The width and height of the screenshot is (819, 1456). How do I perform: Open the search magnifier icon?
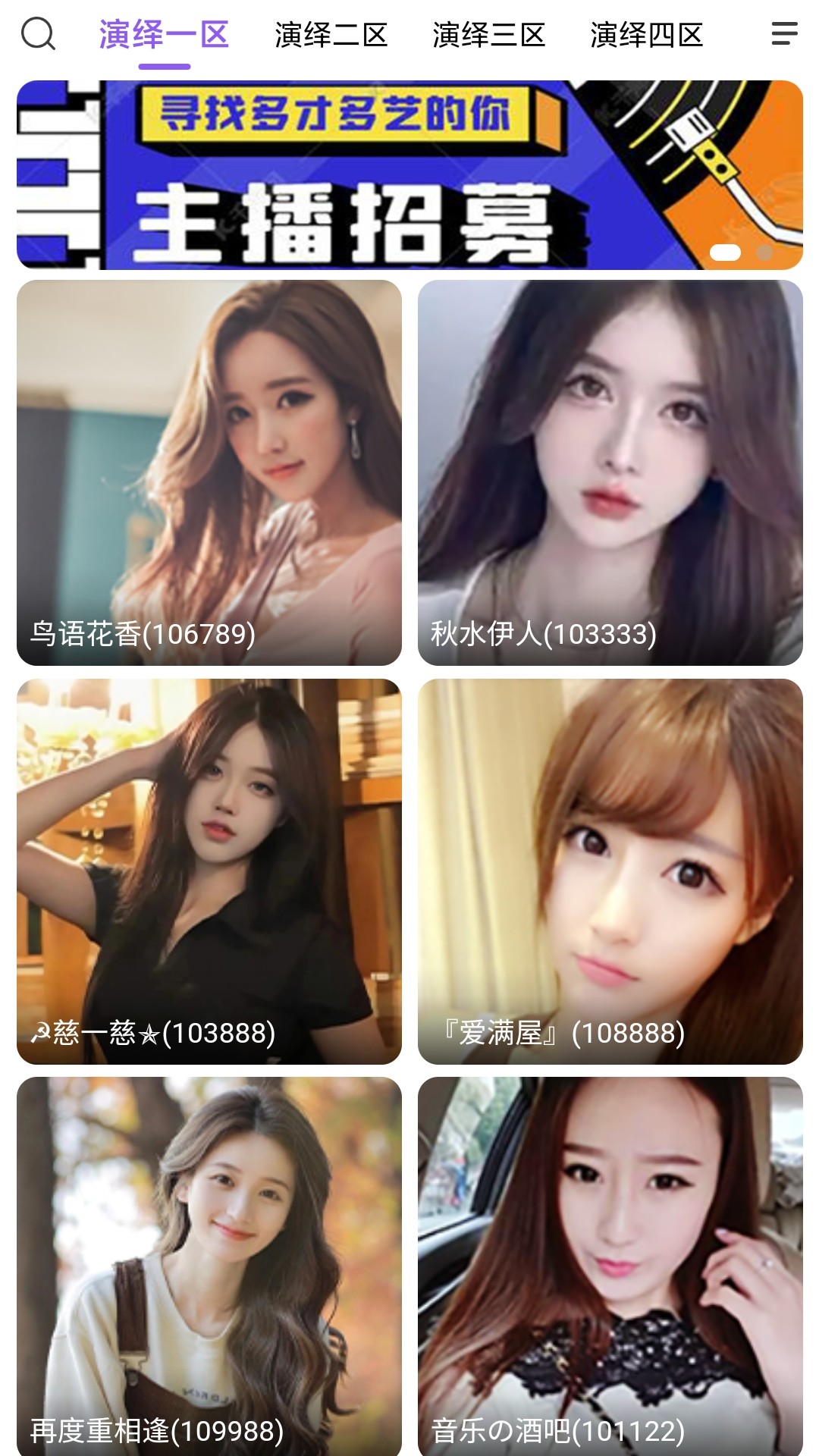[39, 35]
